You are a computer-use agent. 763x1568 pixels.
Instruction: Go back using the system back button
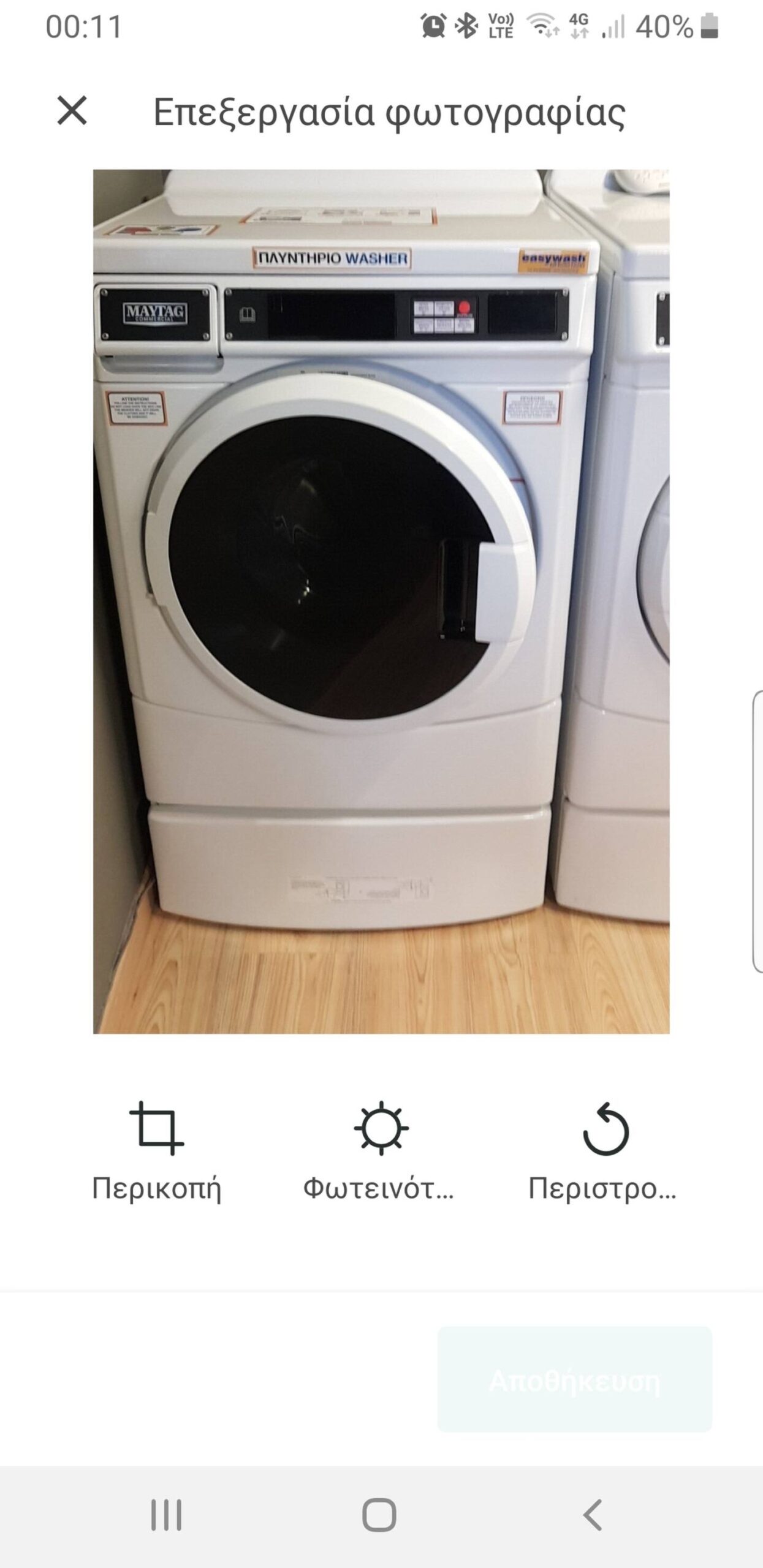coord(592,1515)
